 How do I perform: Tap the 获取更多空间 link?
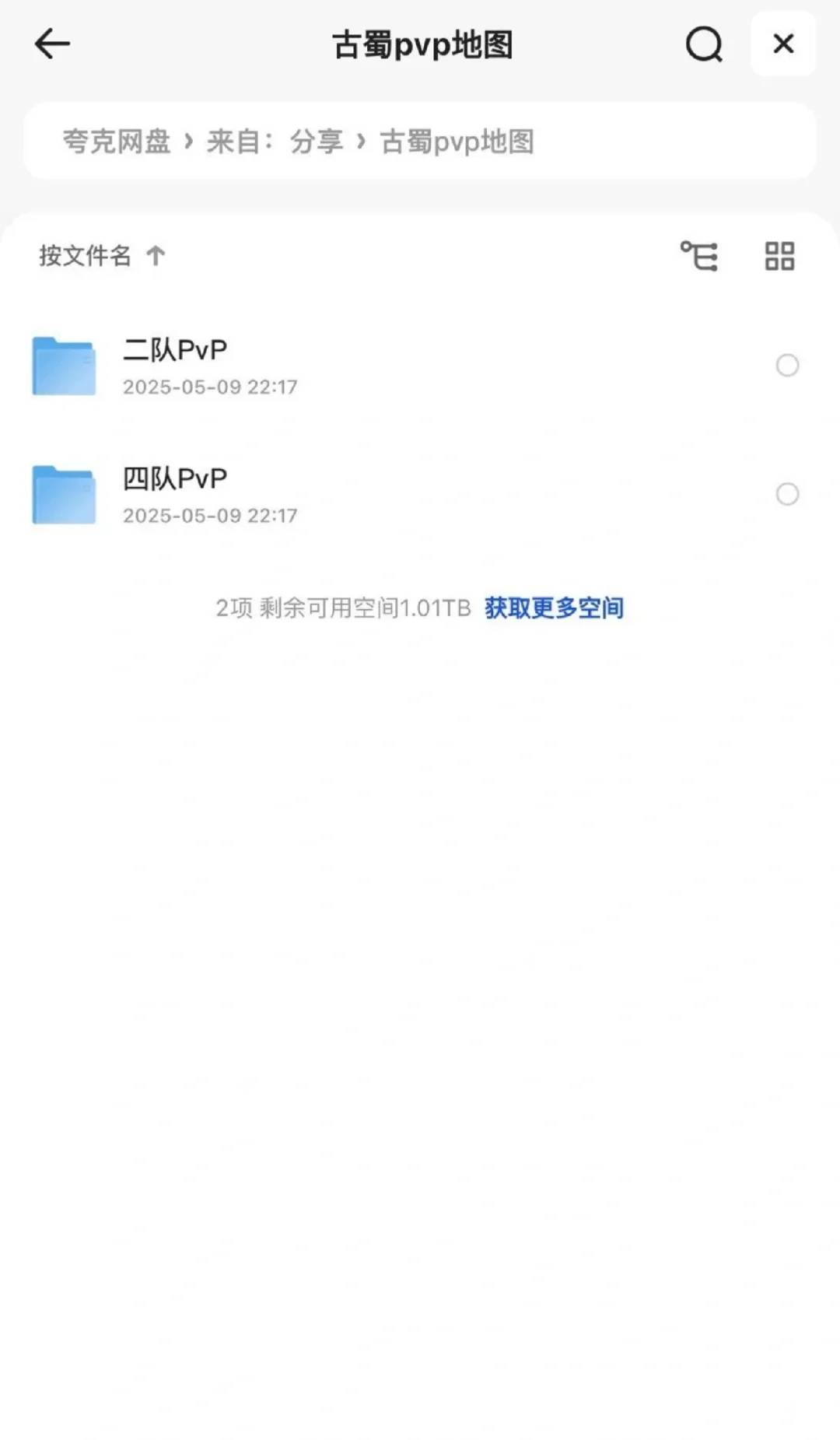tap(554, 608)
